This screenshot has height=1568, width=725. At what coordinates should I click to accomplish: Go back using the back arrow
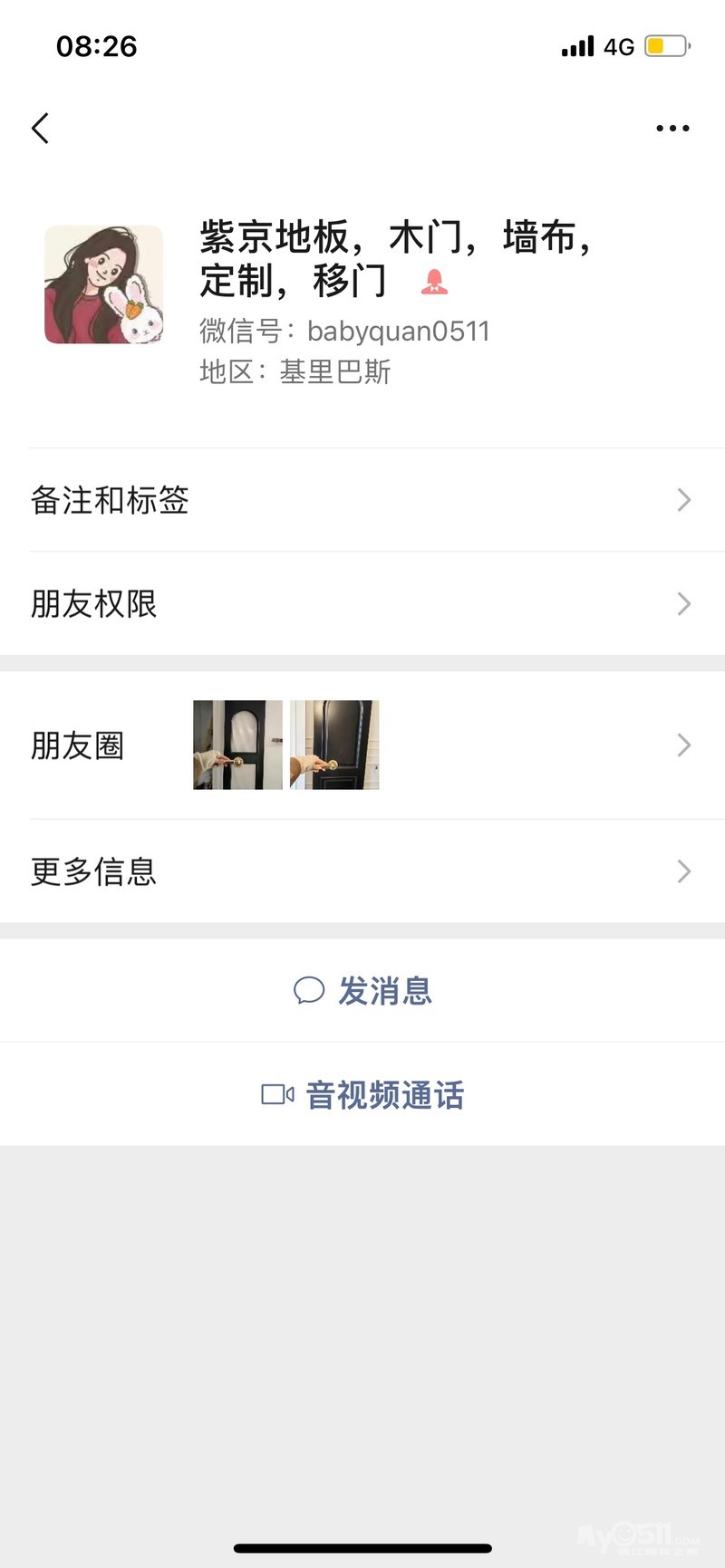41,129
